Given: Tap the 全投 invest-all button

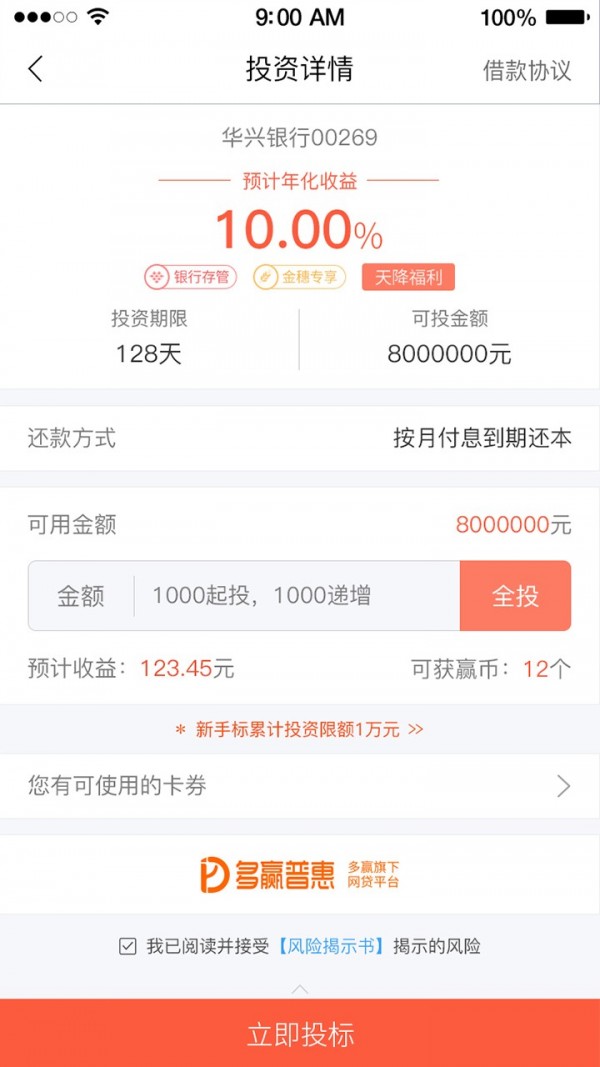Looking at the screenshot, I should click(x=515, y=596).
